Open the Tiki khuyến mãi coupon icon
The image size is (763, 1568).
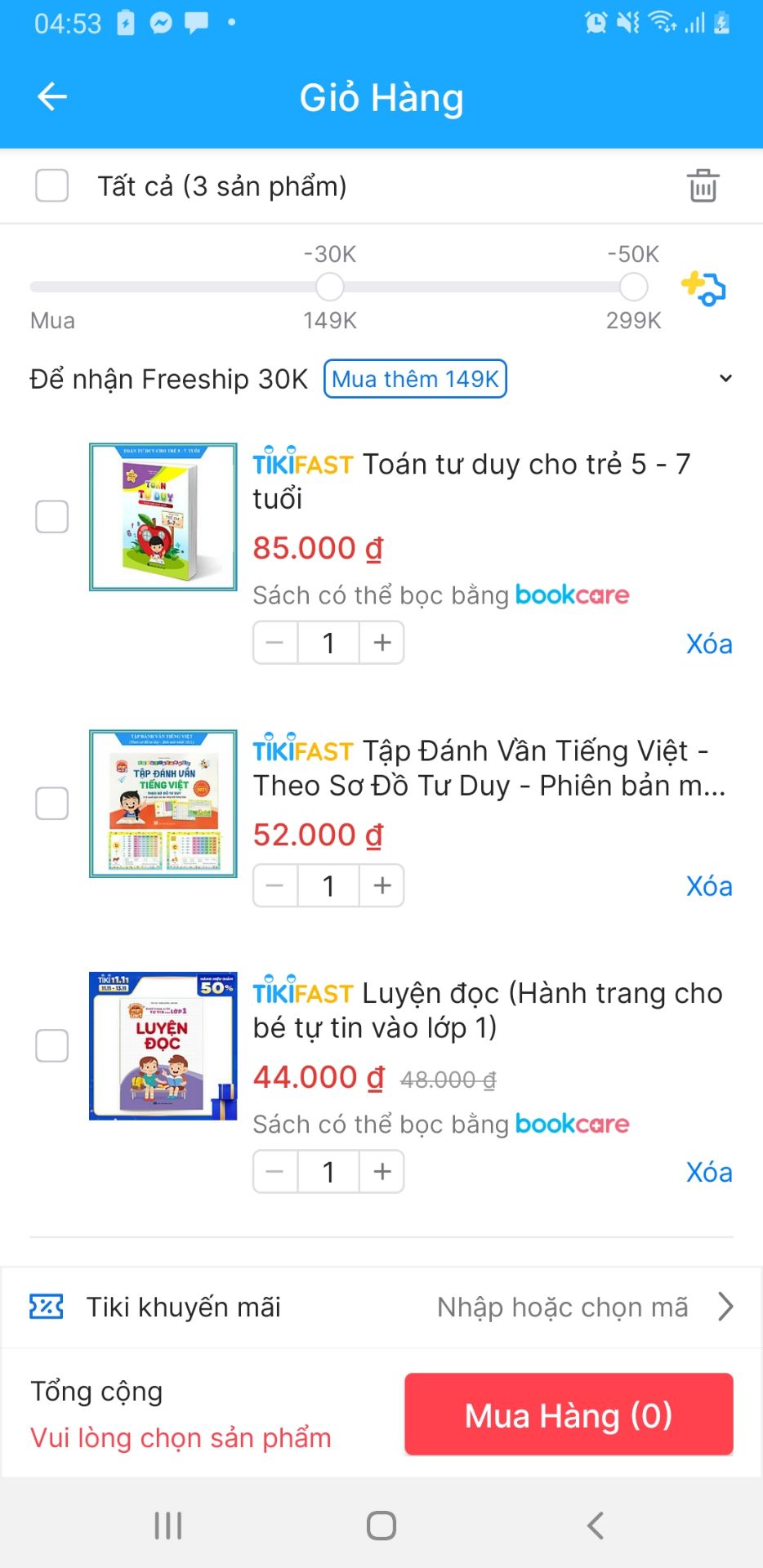45,1307
